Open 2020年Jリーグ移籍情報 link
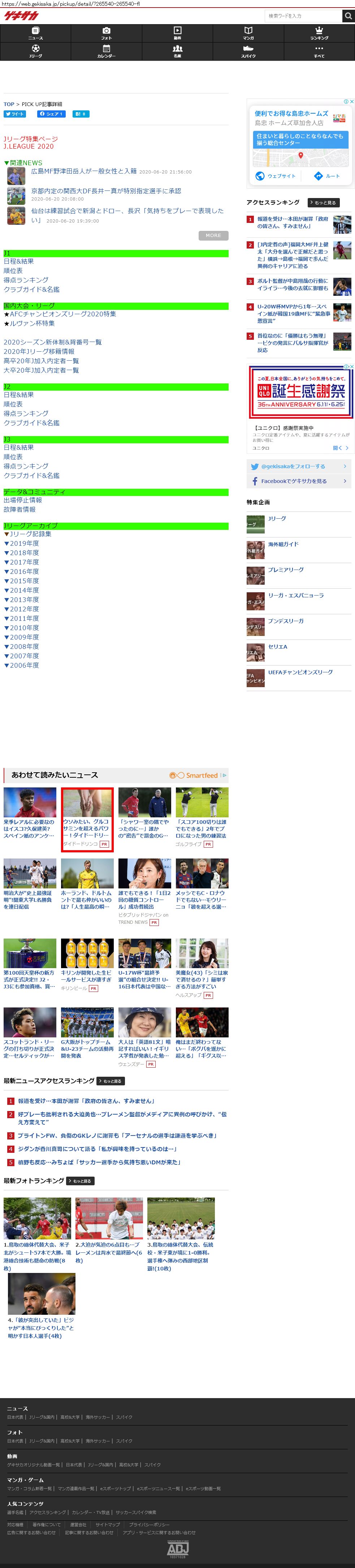355x1568 pixels. point(39,351)
